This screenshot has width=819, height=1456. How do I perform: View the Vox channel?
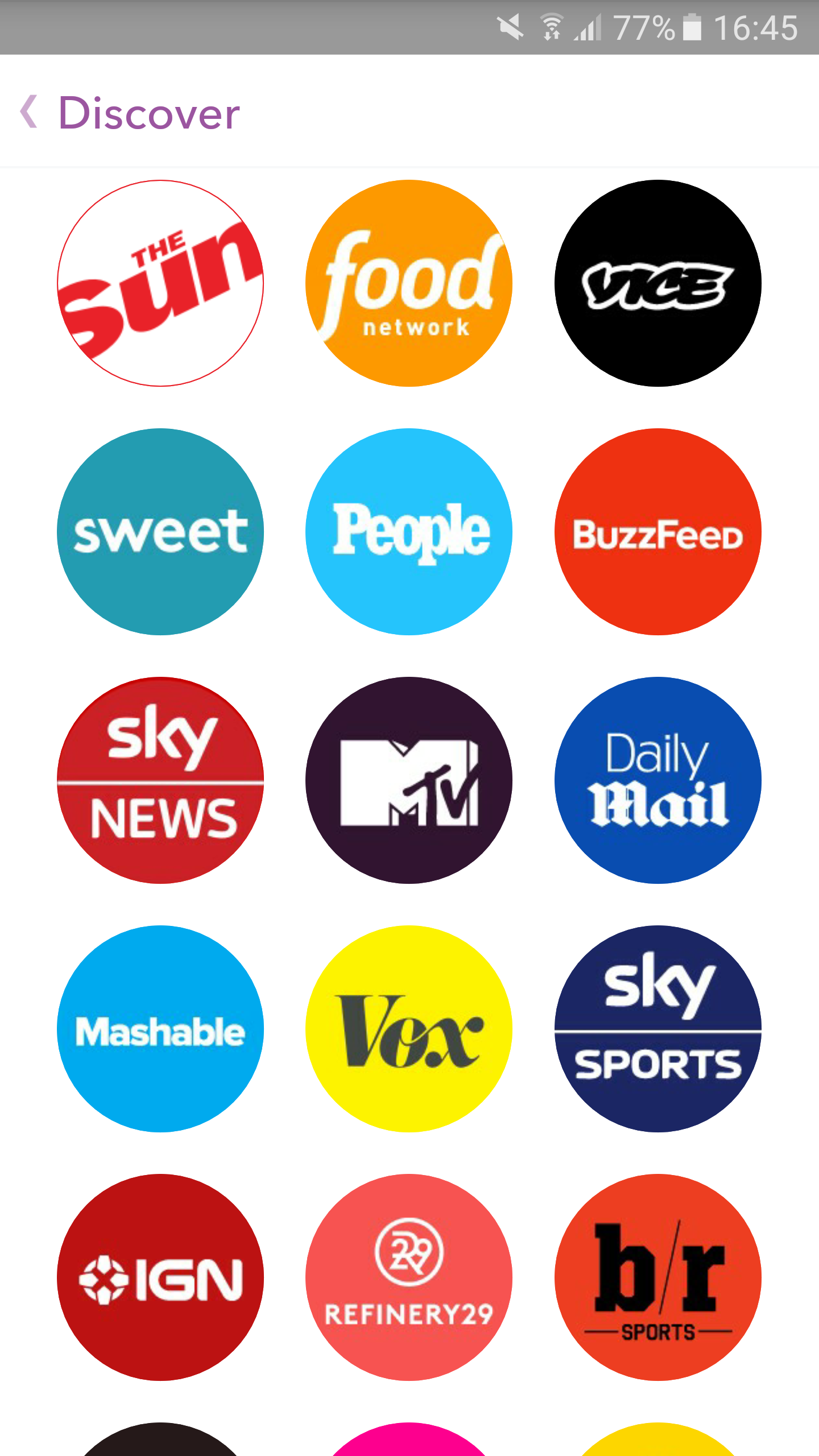pos(409,1029)
